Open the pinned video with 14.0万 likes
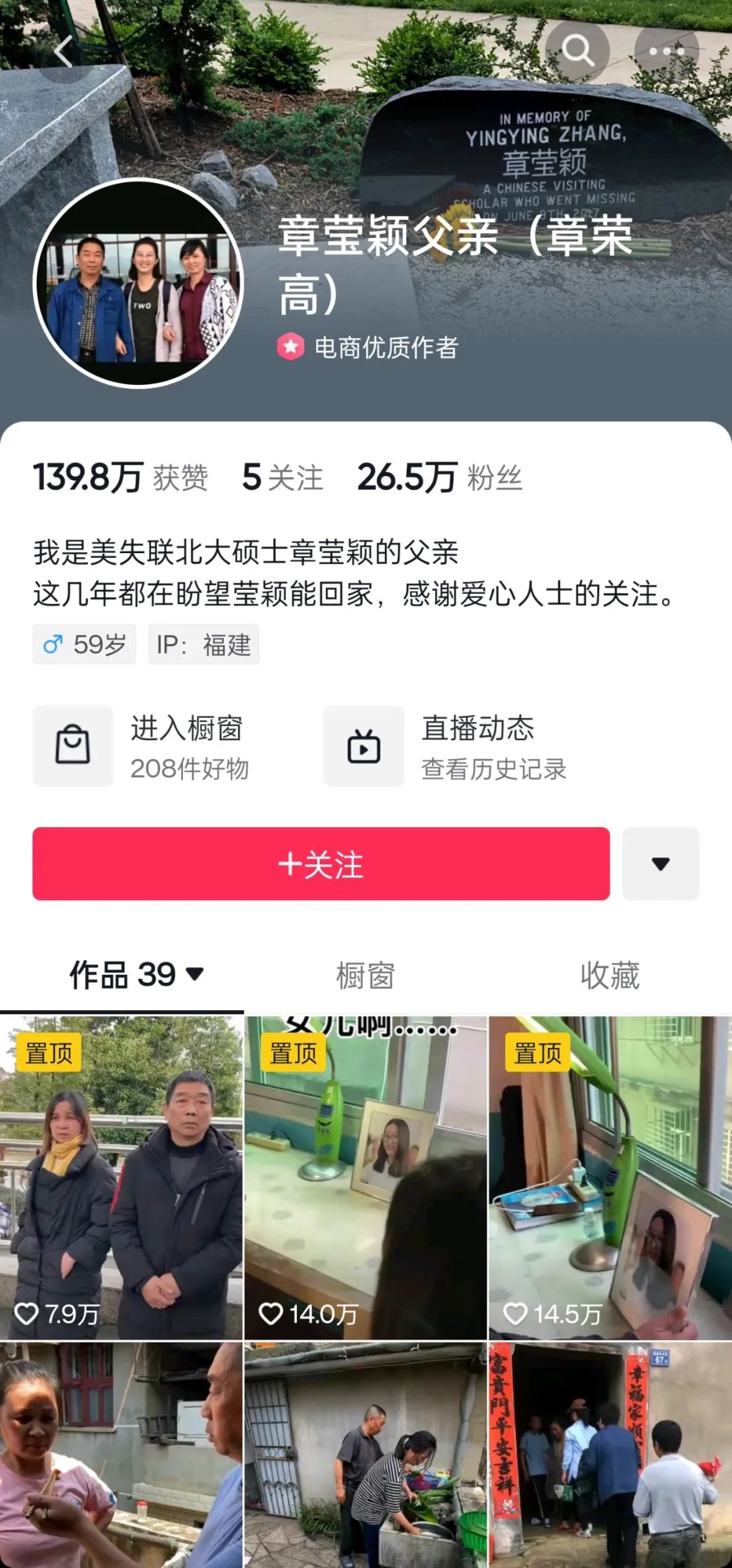732x1568 pixels. pyautogui.click(x=365, y=1177)
